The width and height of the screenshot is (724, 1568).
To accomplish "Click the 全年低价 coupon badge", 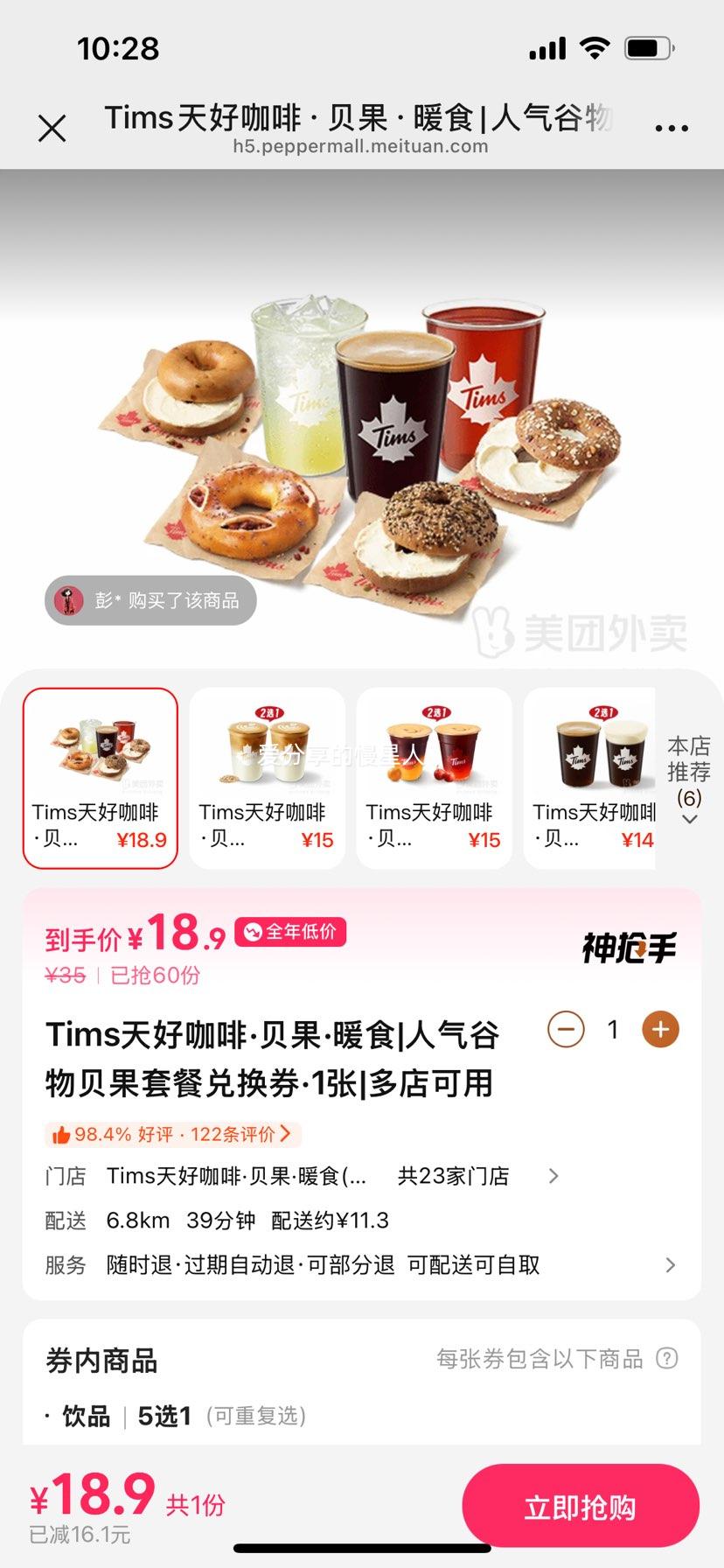I will pyautogui.click(x=289, y=933).
